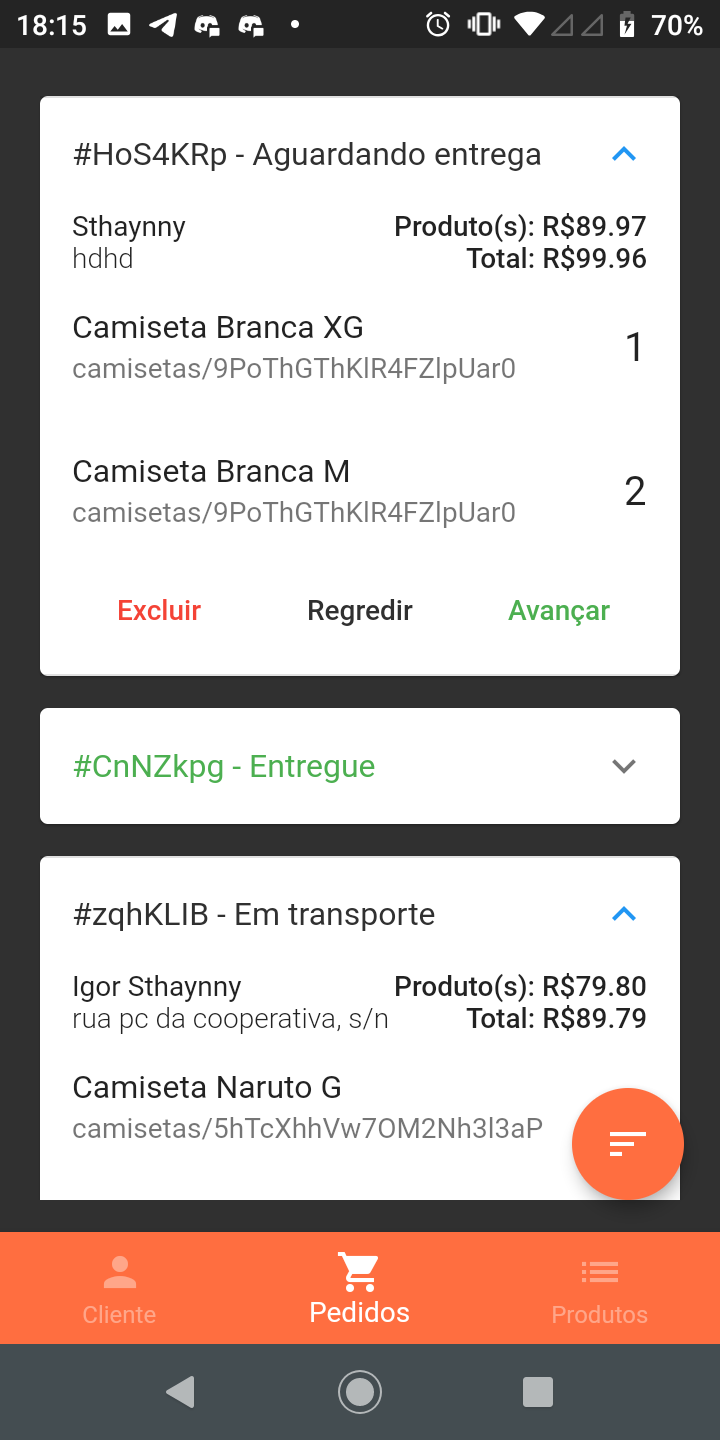This screenshot has width=720, height=1440.
Task: Return to the home screen
Action: (360, 1391)
